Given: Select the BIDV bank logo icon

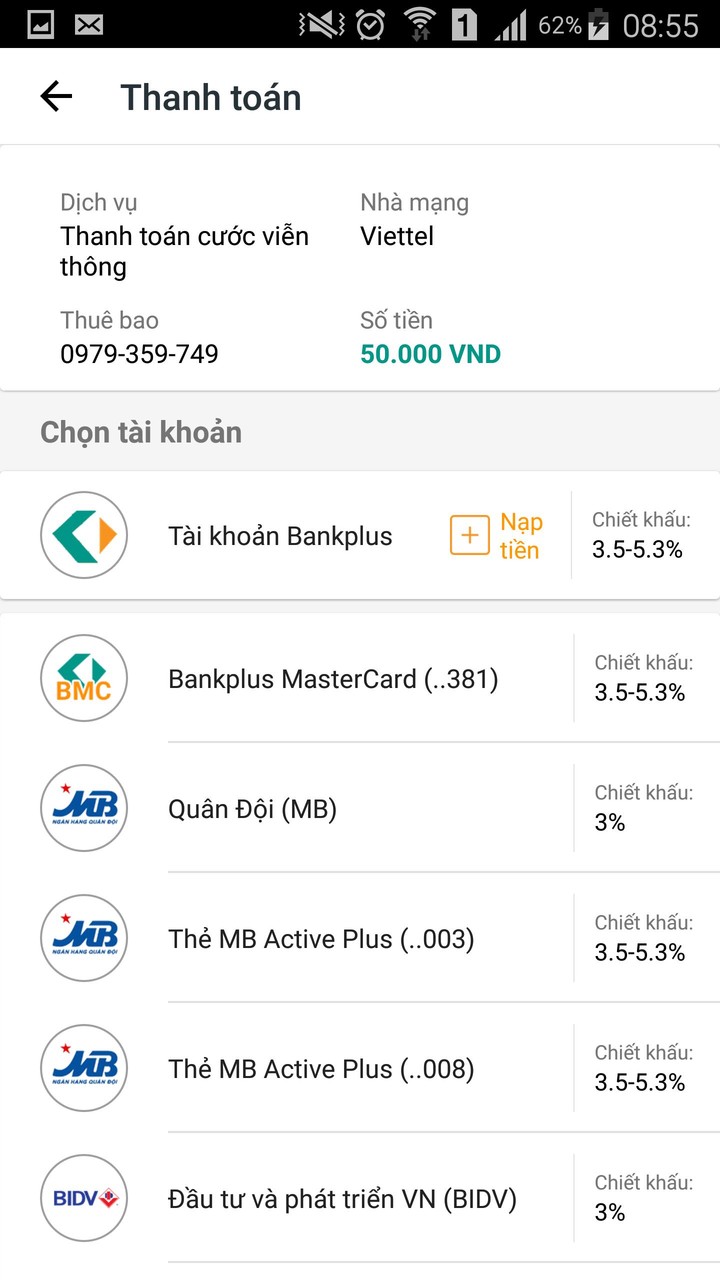Looking at the screenshot, I should [83, 1198].
